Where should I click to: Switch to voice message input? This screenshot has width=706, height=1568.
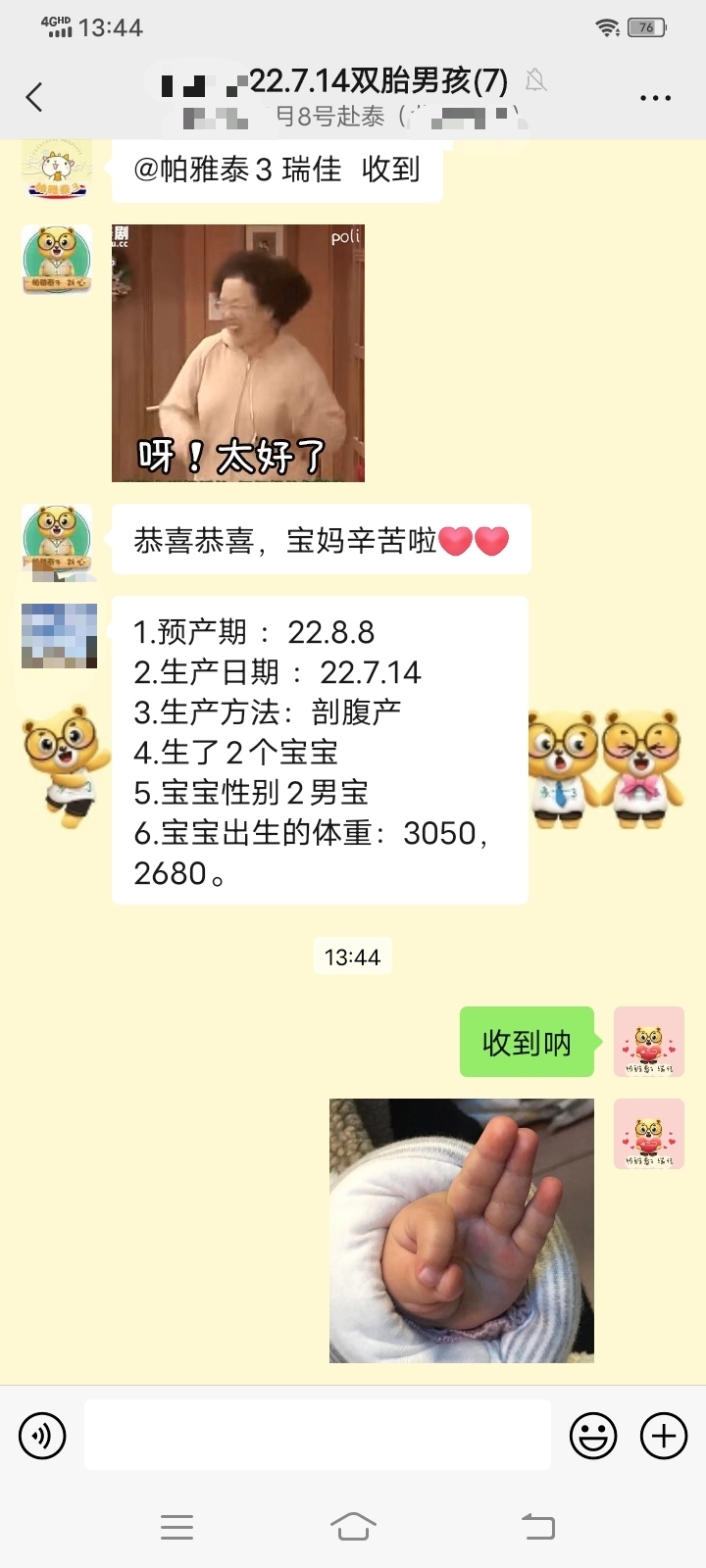coord(42,1436)
